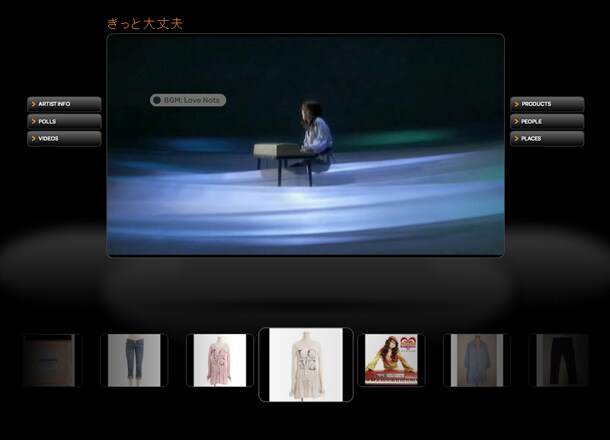Select the dark pants thumbnail

tap(560, 360)
